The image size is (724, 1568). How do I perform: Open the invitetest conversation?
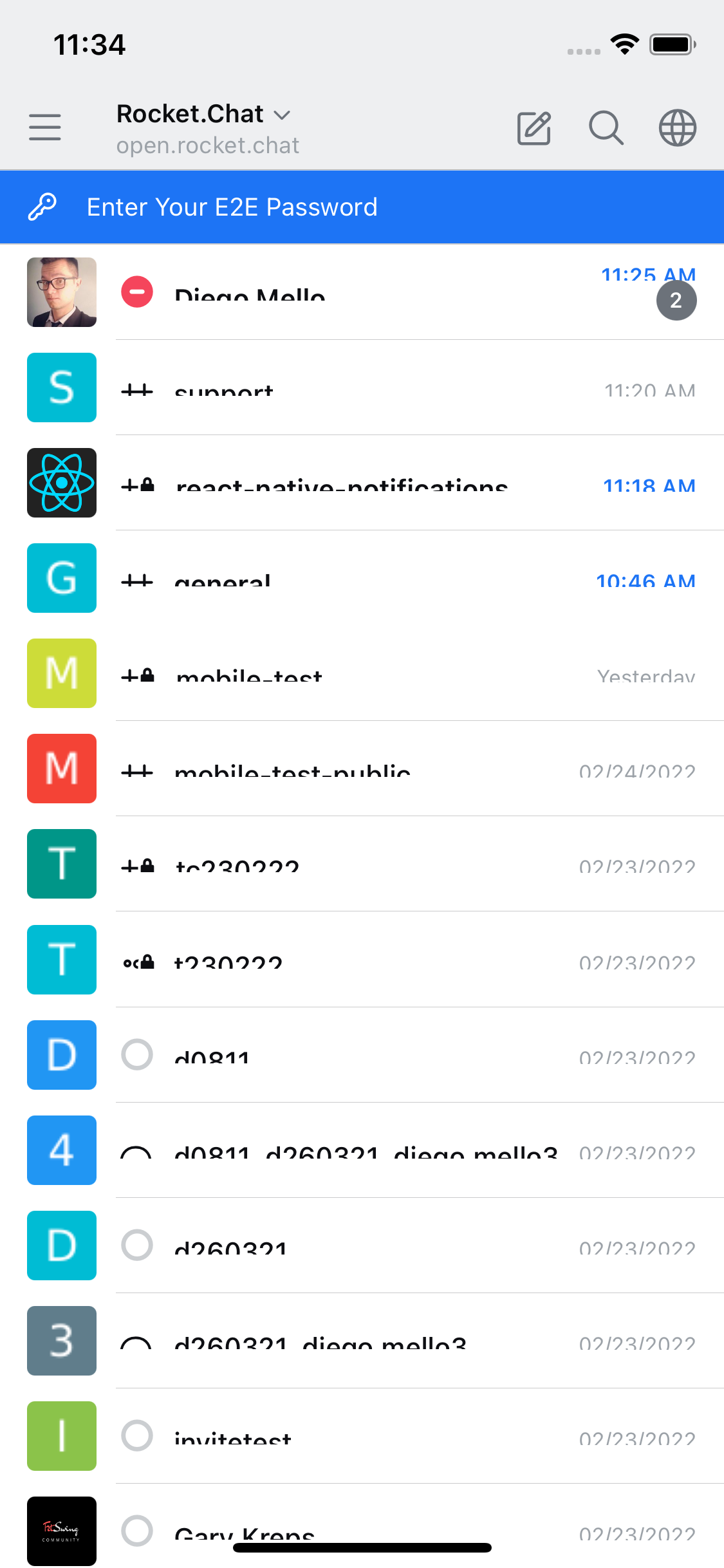386,1436
